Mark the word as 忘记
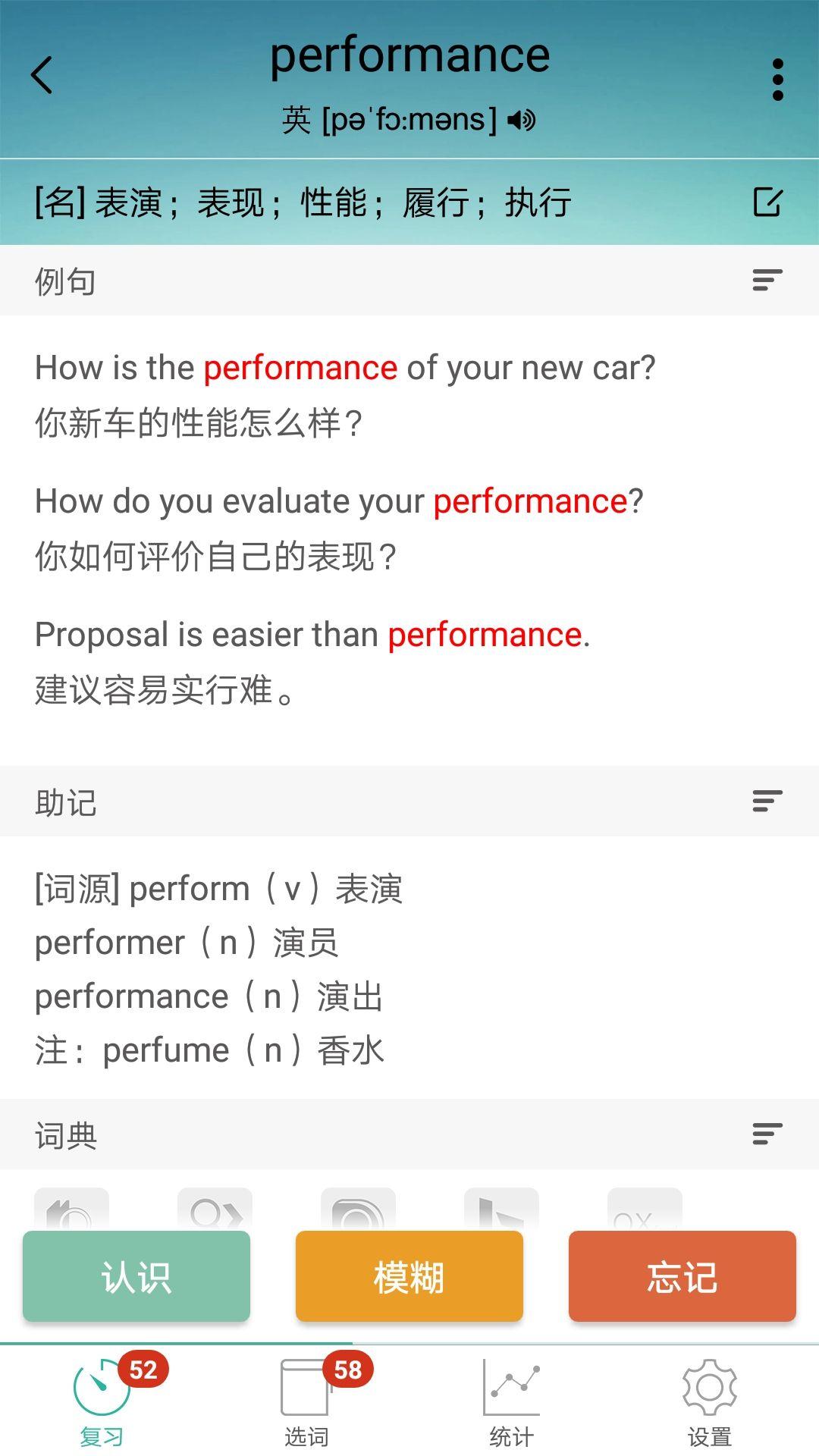The image size is (819, 1456). pyautogui.click(x=682, y=1277)
